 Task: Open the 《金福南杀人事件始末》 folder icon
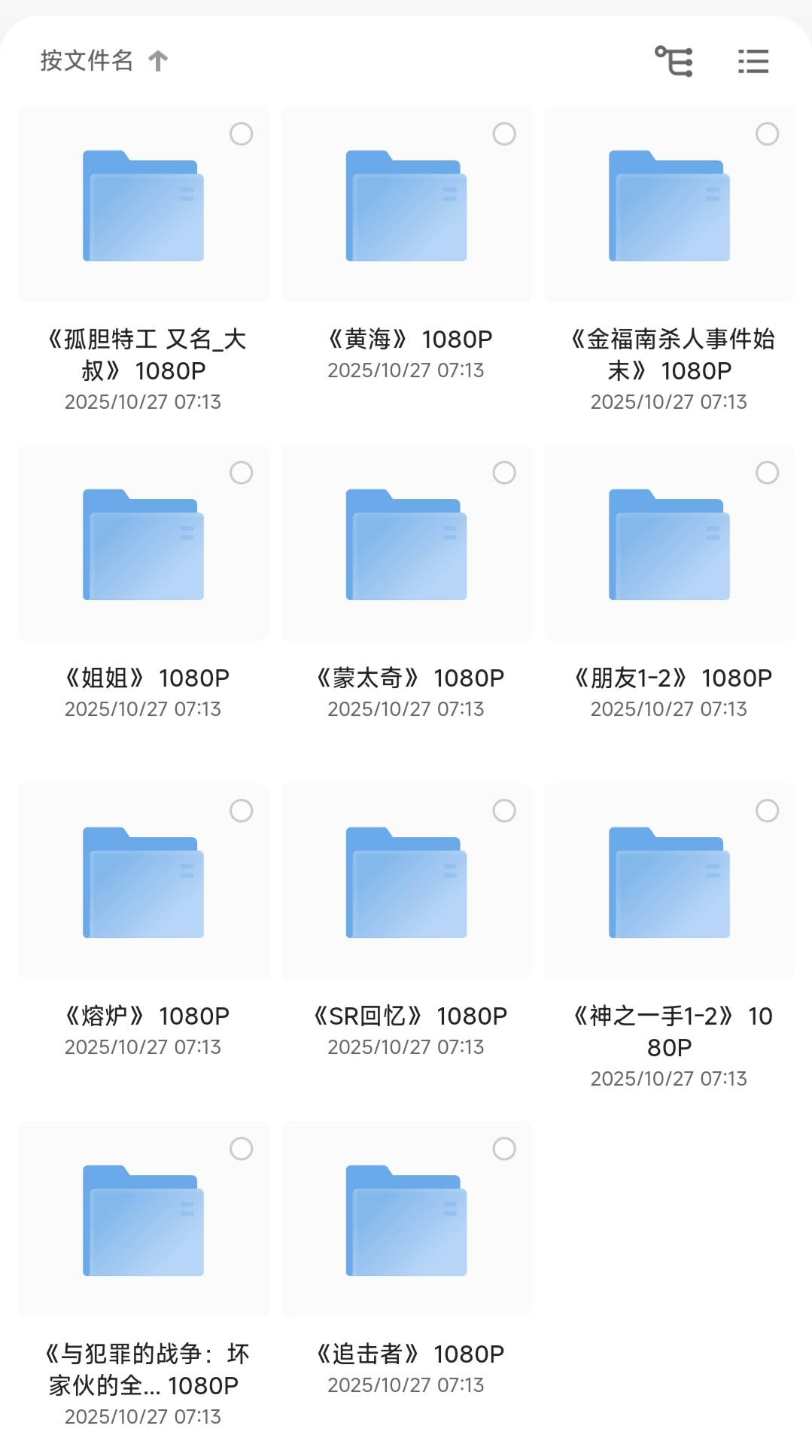point(670,203)
